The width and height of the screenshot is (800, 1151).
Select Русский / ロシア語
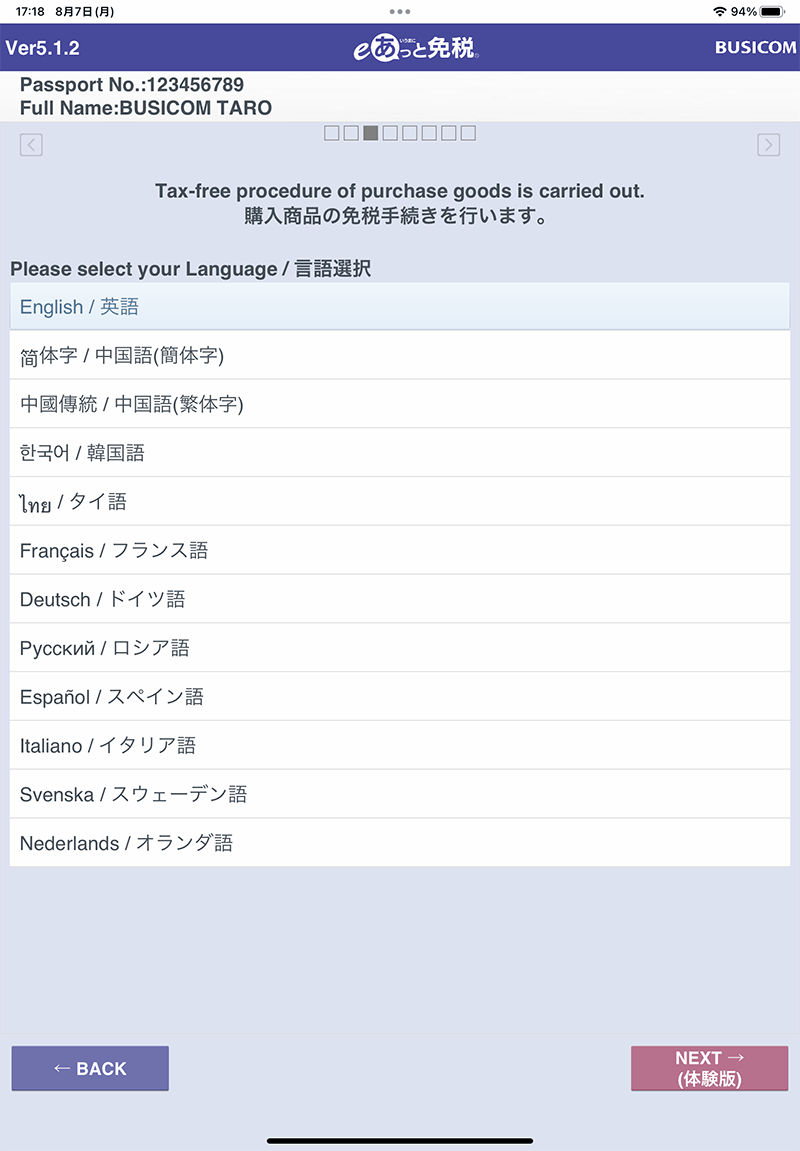click(x=399, y=648)
